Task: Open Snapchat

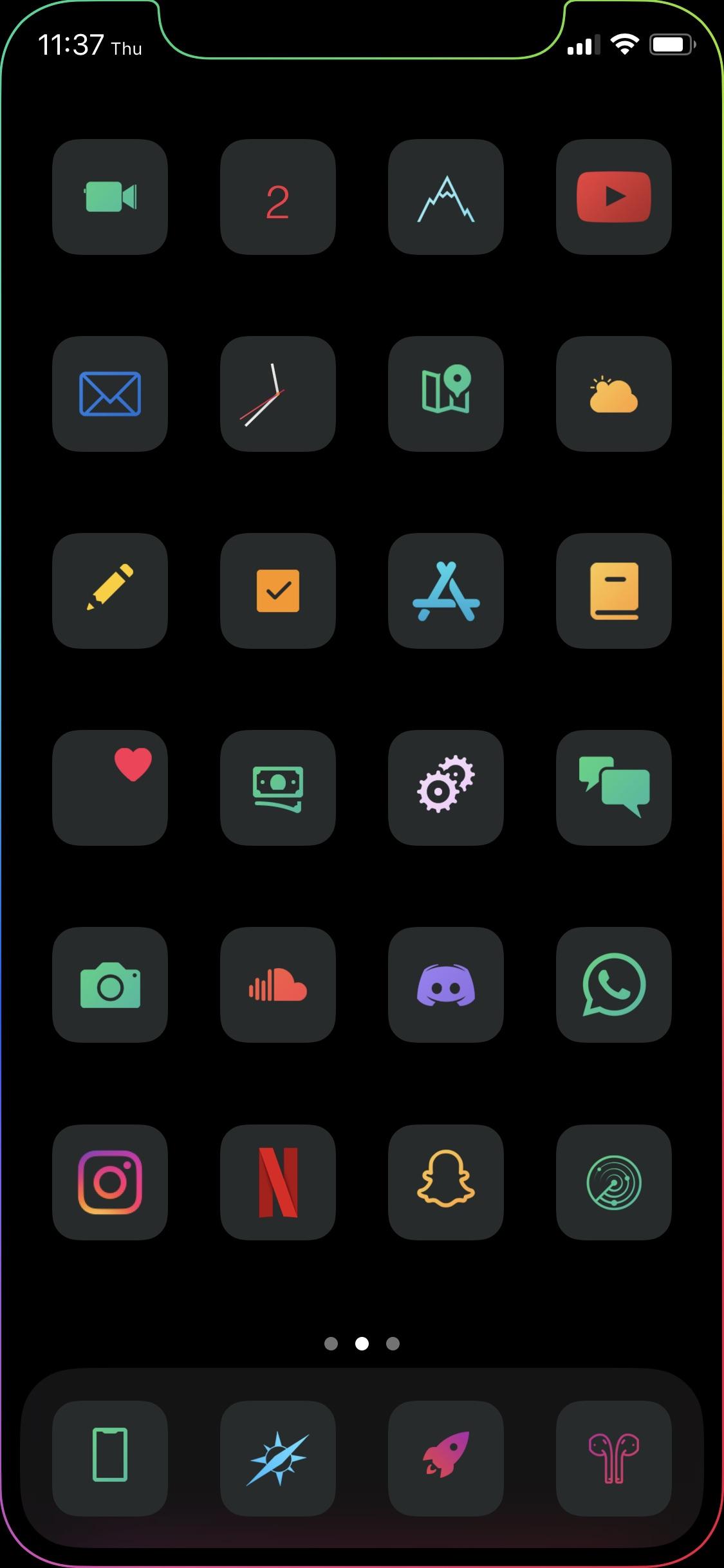Action: click(445, 1182)
